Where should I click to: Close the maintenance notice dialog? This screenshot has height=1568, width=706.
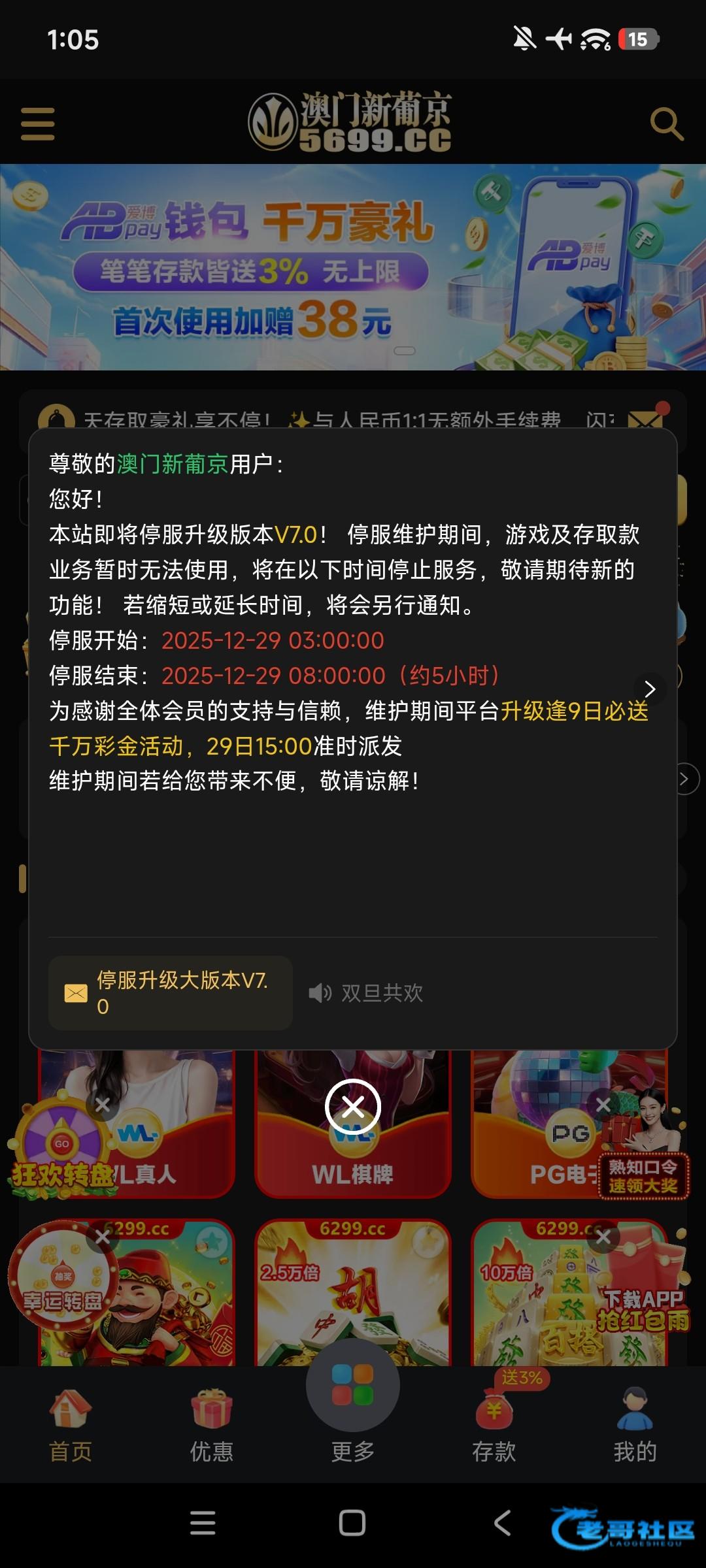[x=353, y=1107]
